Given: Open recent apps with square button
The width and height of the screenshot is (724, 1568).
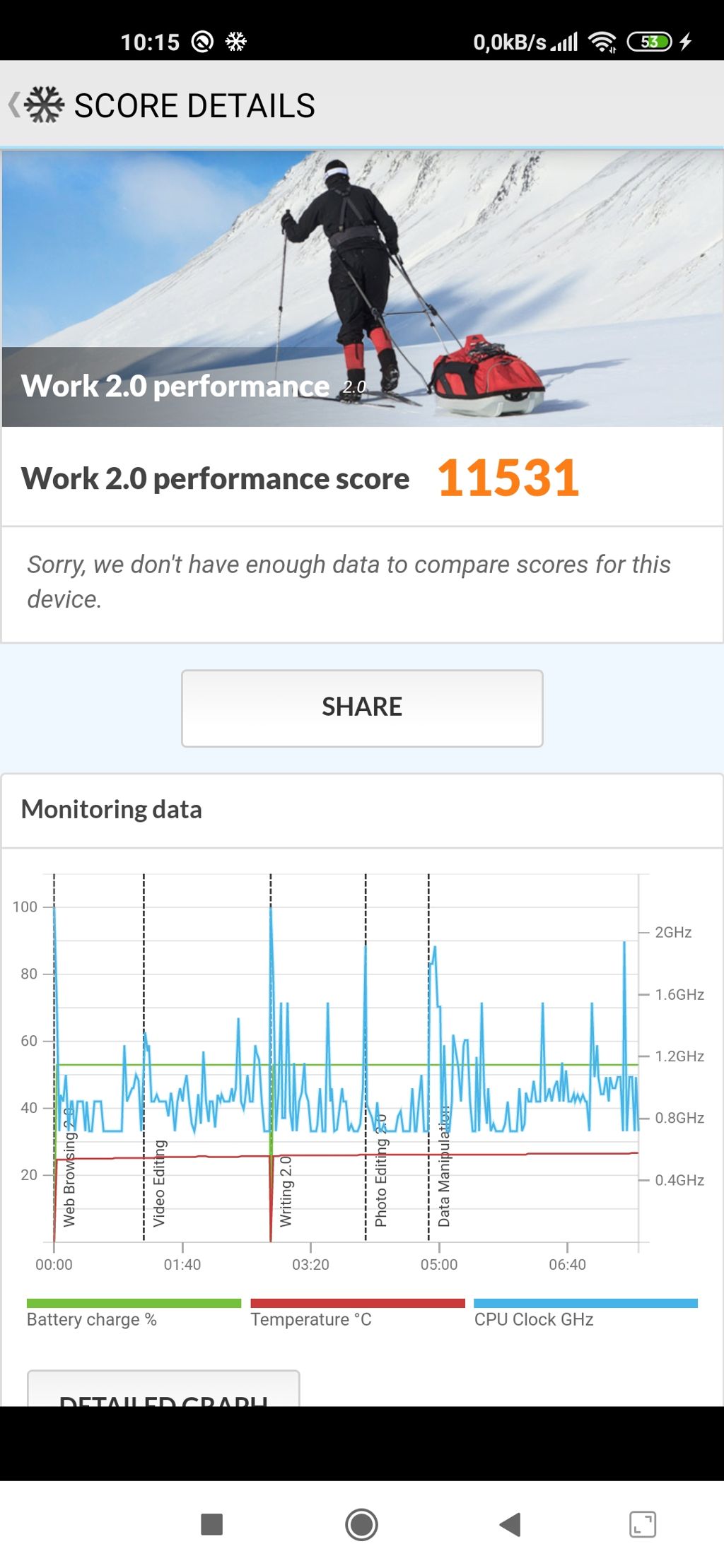Looking at the screenshot, I should pyautogui.click(x=211, y=1524).
